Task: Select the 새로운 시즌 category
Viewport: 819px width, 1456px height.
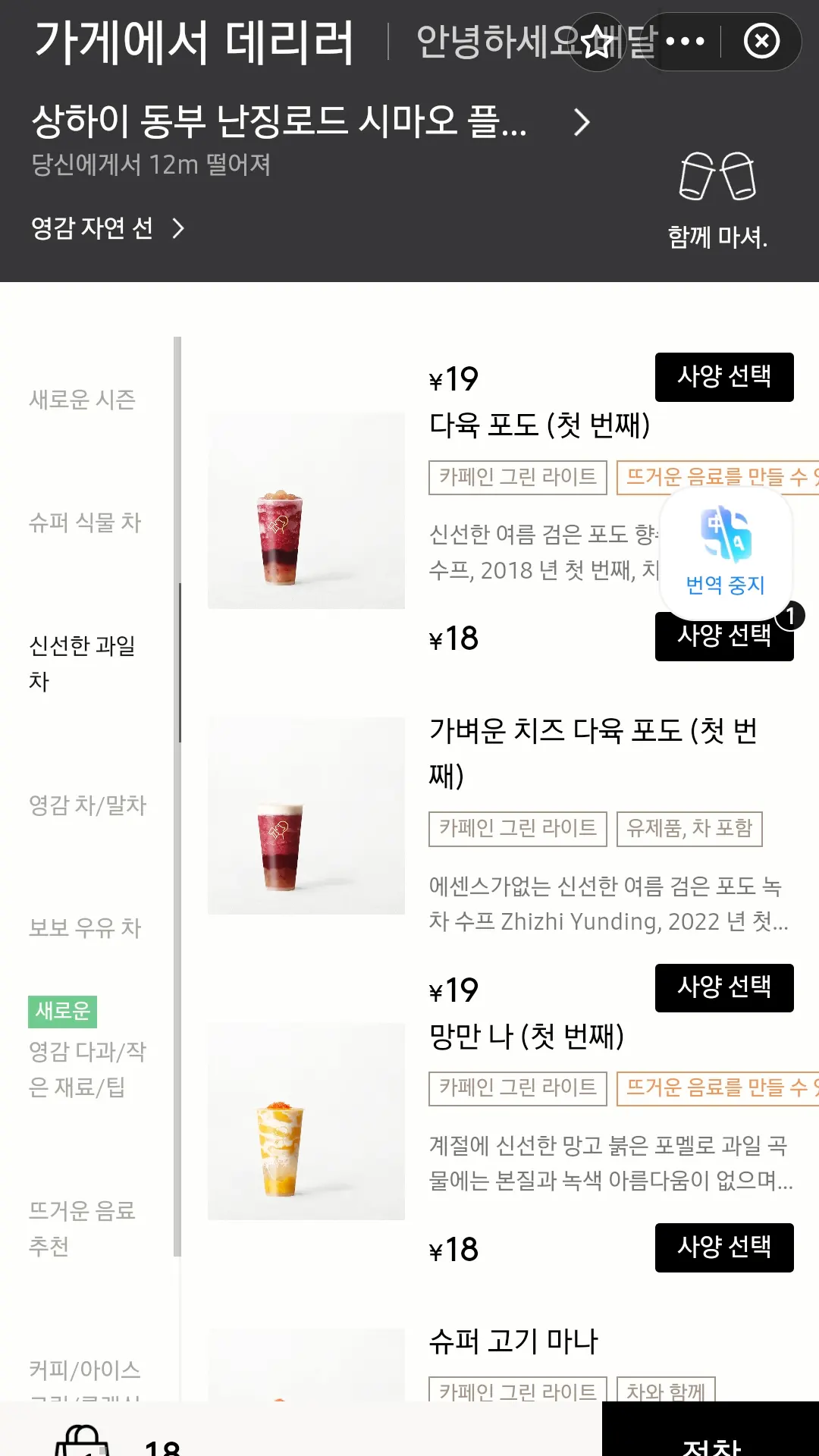Action: (x=82, y=400)
